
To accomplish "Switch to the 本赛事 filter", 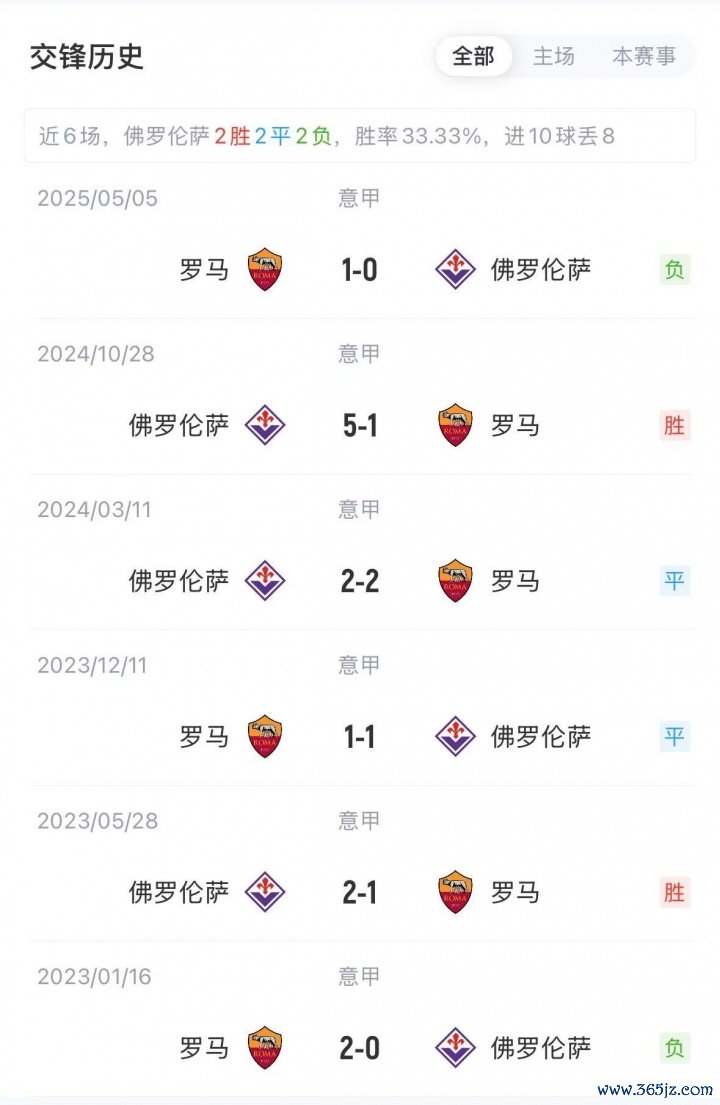I will coord(643,56).
